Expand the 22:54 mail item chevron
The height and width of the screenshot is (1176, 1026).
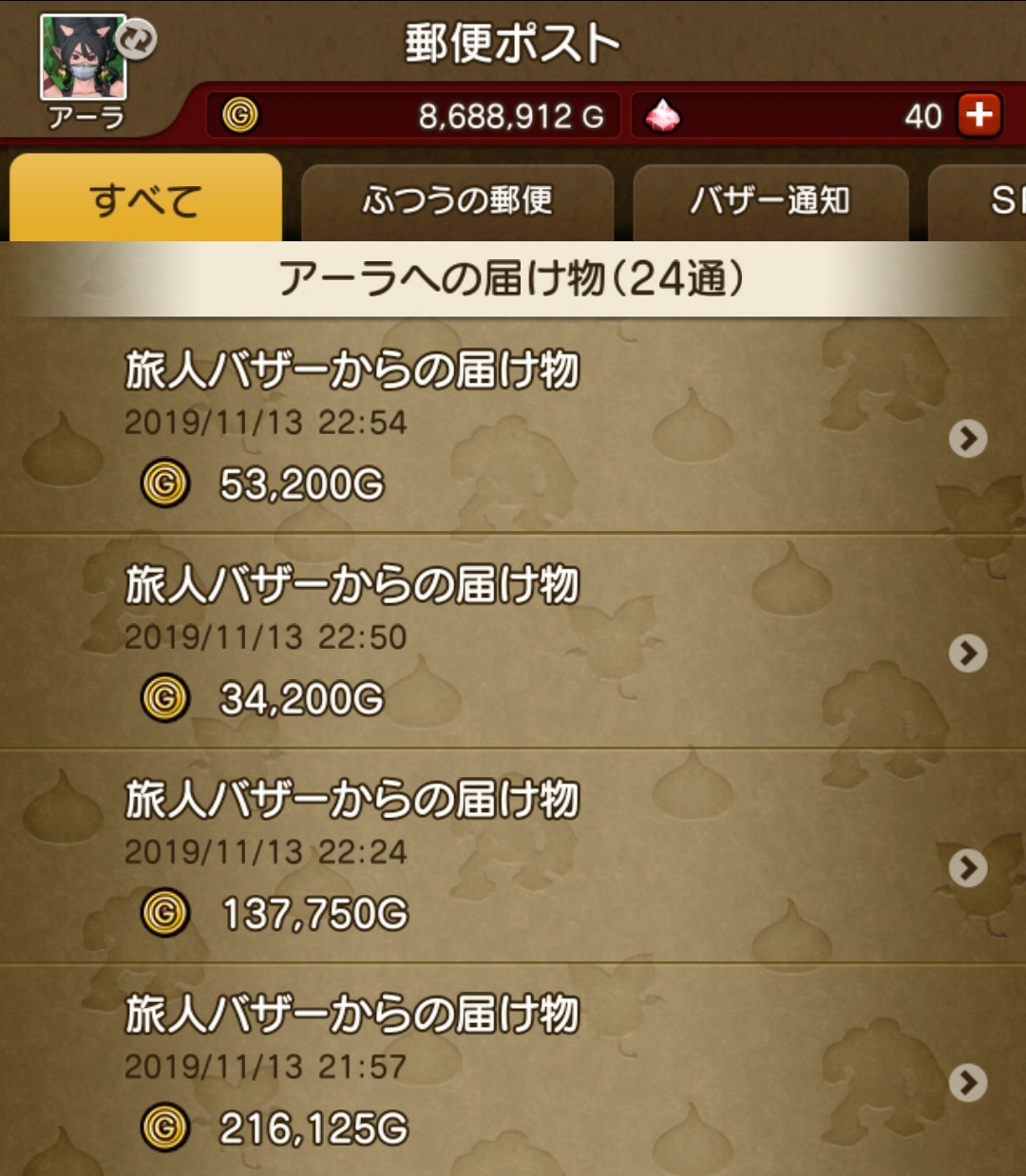968,439
